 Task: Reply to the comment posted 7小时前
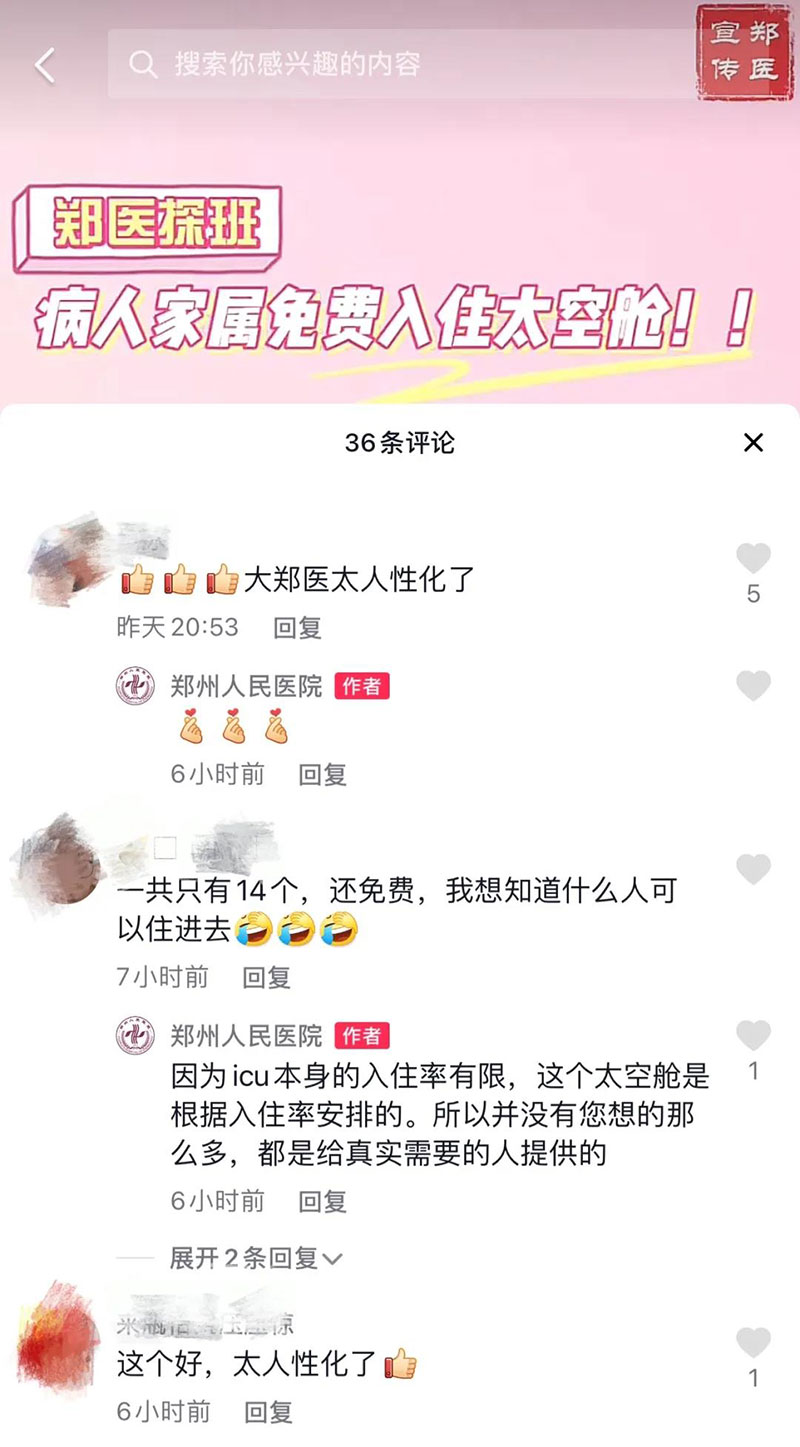pyautogui.click(x=266, y=977)
